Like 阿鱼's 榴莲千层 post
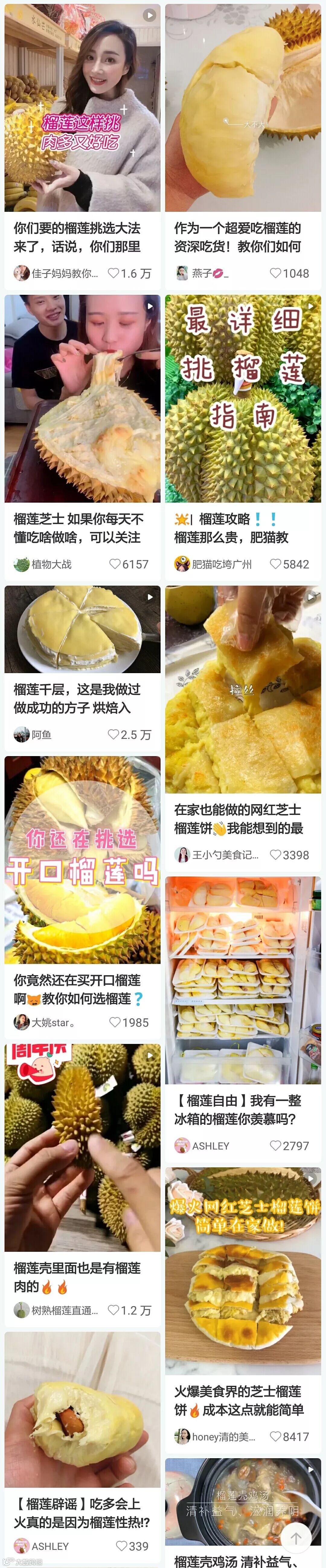 click(x=113, y=735)
